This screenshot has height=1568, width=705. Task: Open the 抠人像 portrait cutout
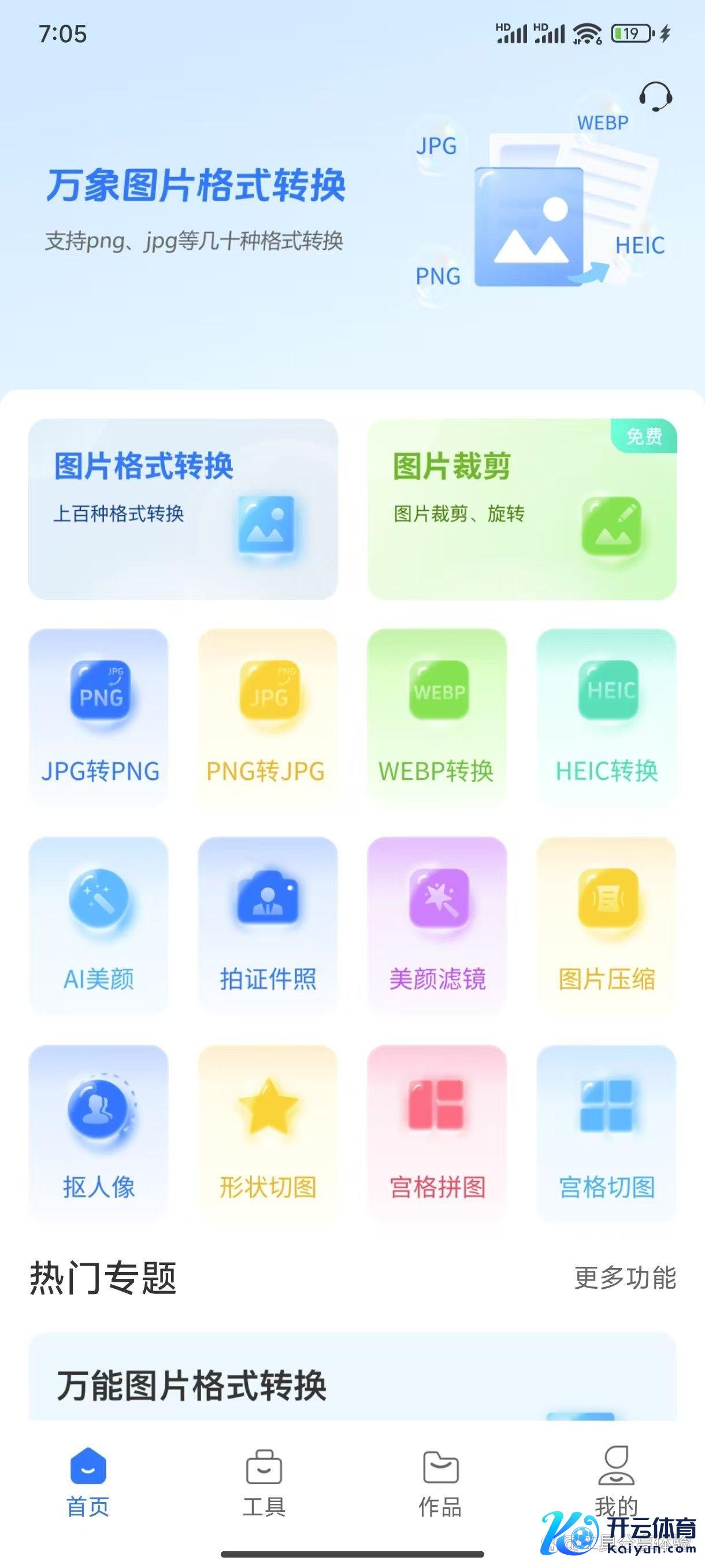[99, 1133]
